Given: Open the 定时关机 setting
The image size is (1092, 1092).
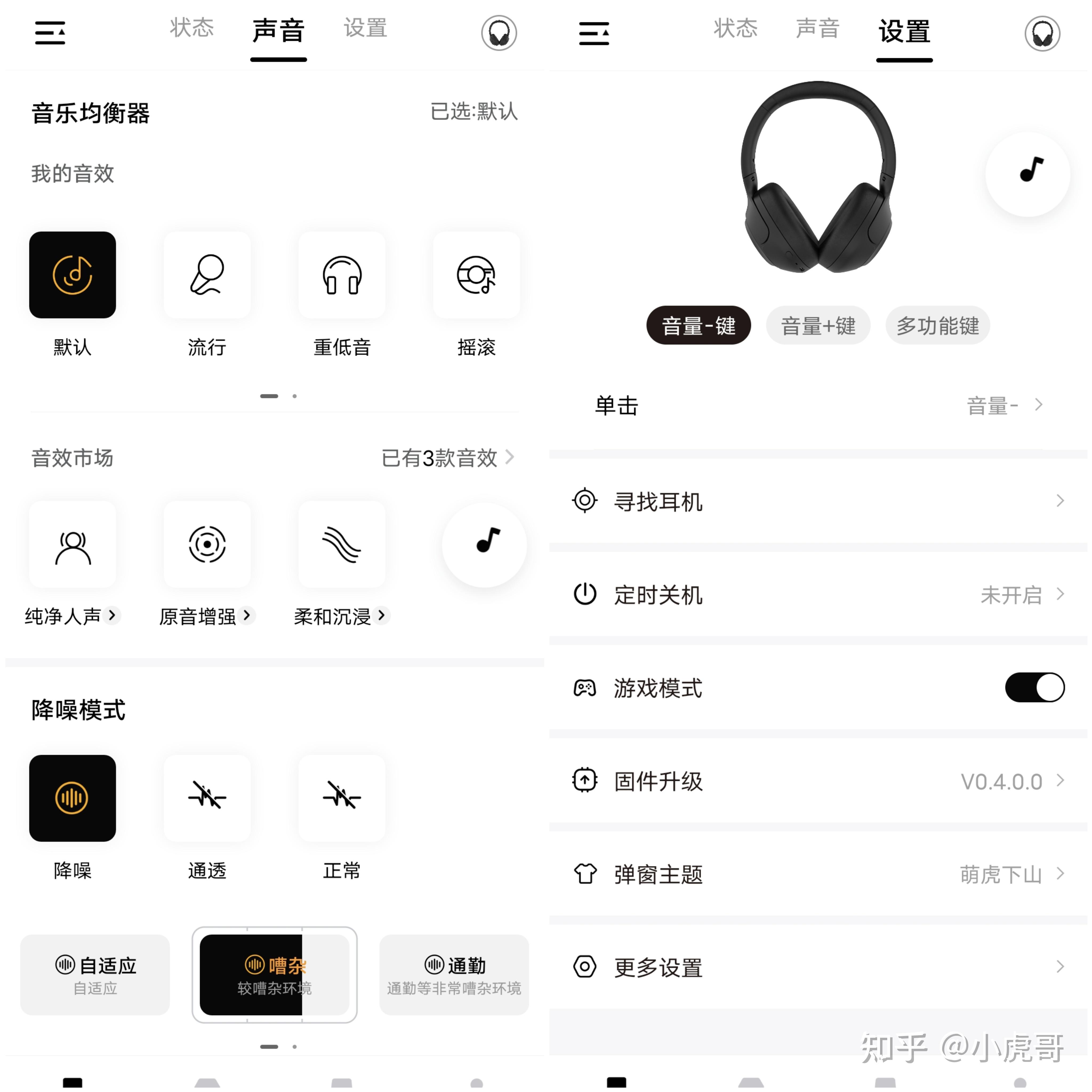Looking at the screenshot, I should (818, 595).
